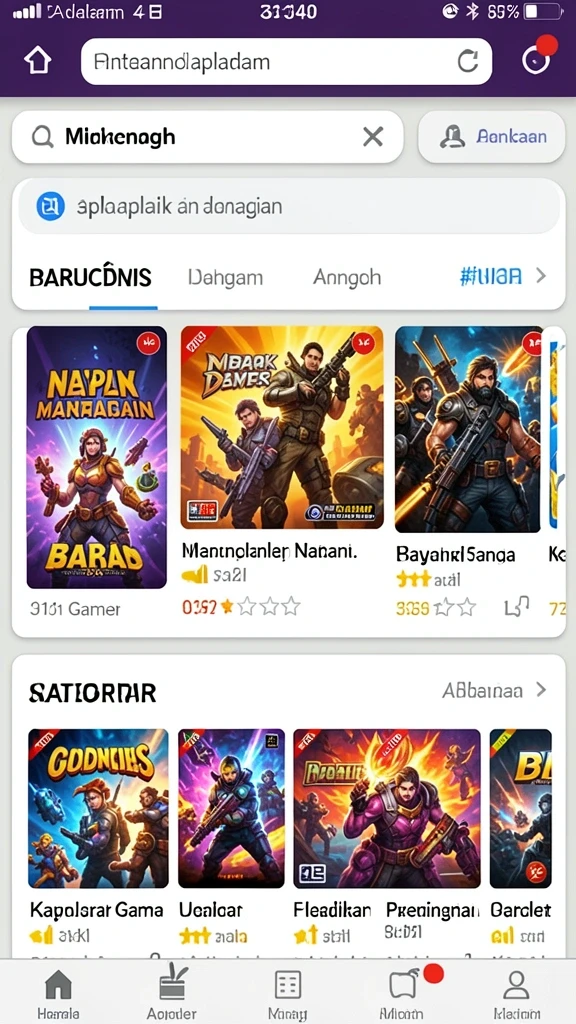The height and width of the screenshot is (1024, 576).
Task: Open the blue hashtag link with the chevron
Action: 502,276
